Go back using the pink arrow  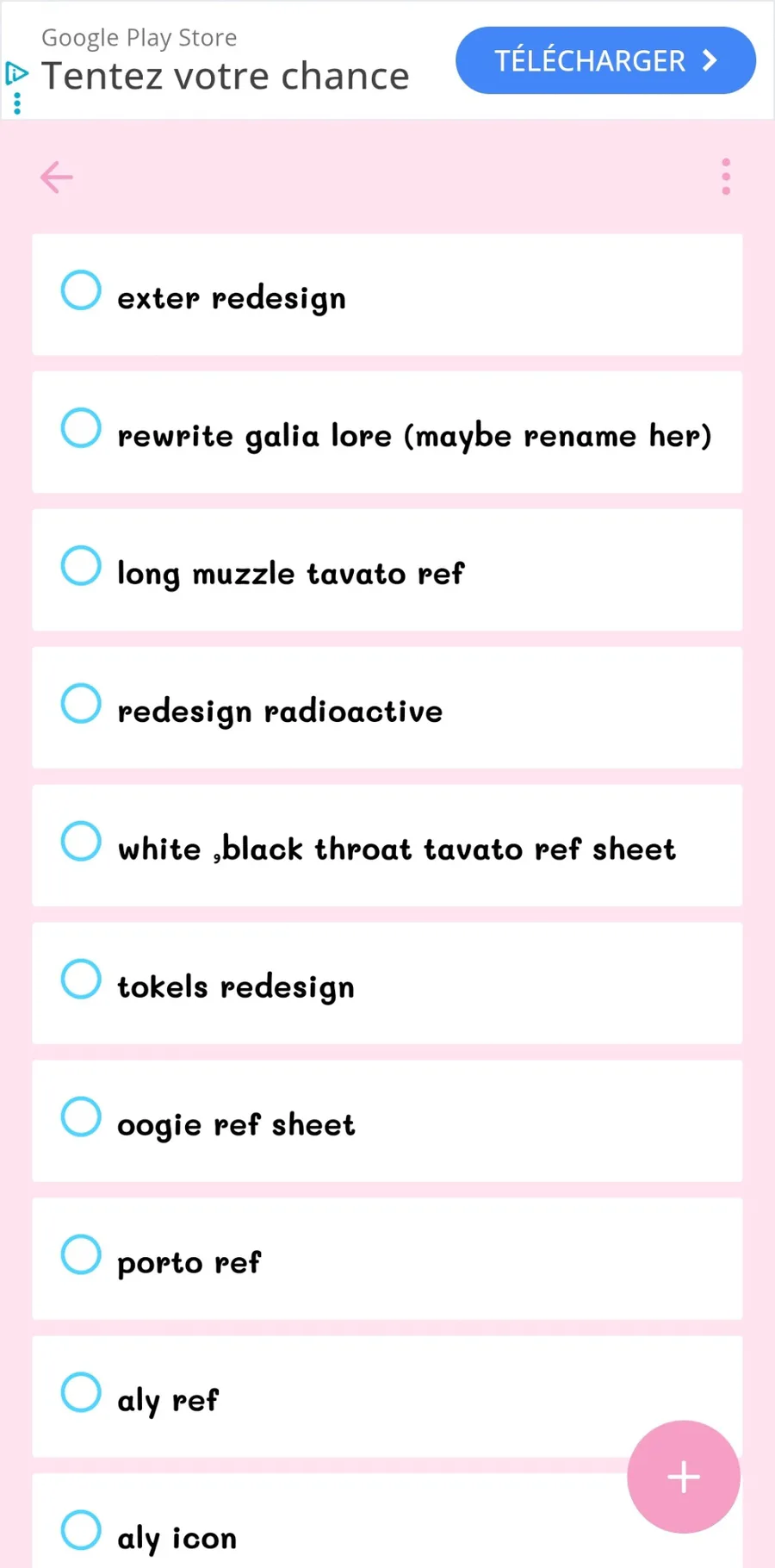tap(57, 177)
